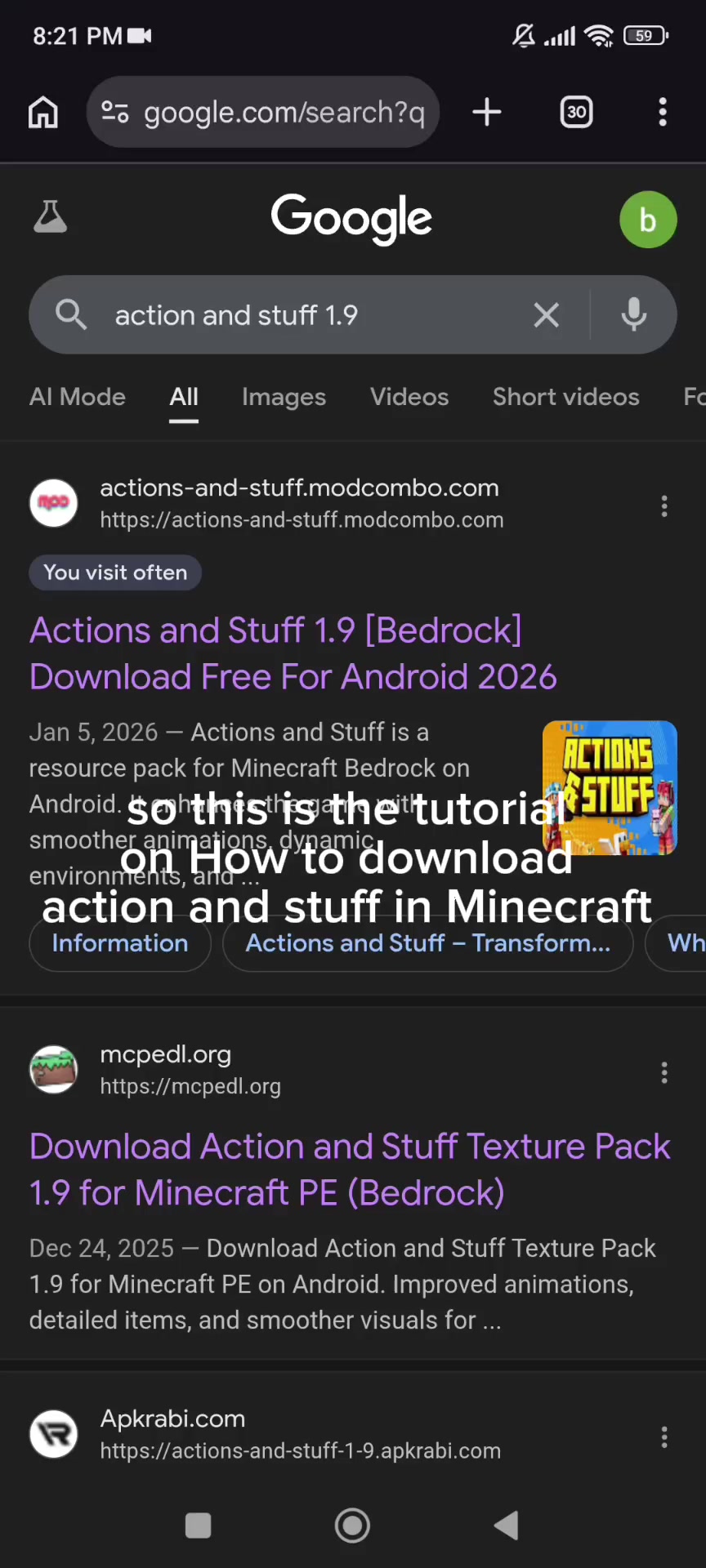
Task: Go back using the system back button
Action: coord(507,1525)
